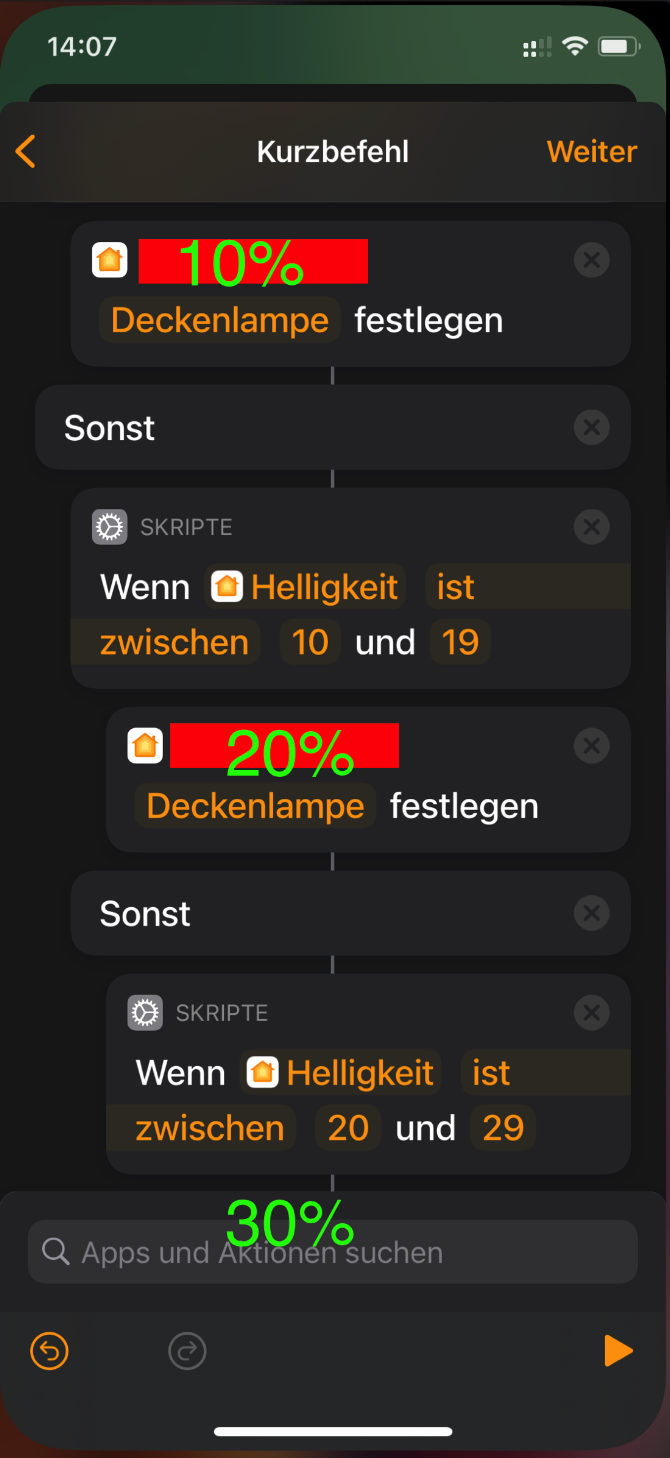Edit the value 29 in the condition

[x=503, y=1128]
